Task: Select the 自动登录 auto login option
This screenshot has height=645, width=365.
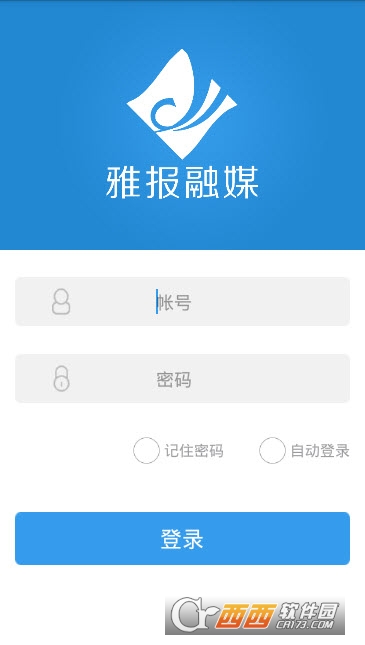Action: pos(272,450)
